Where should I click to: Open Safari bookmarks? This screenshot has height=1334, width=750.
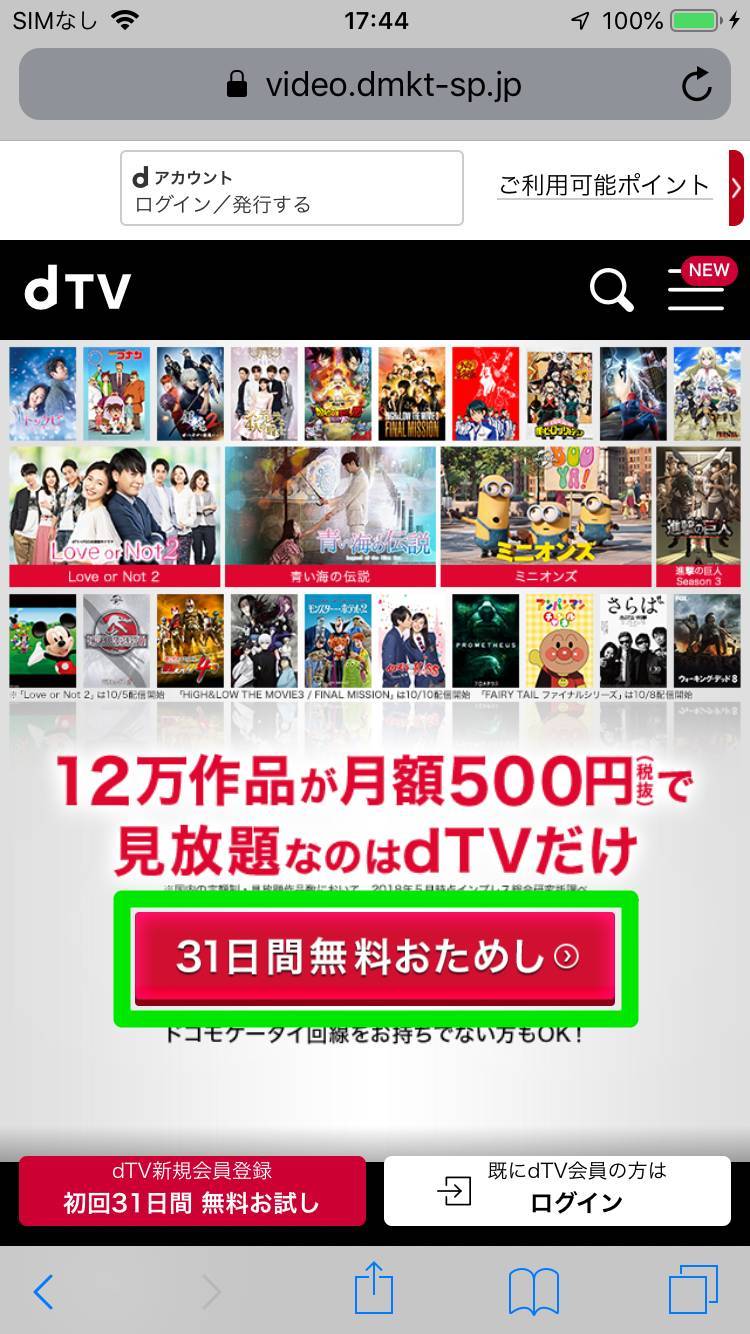pyautogui.click(x=533, y=1292)
